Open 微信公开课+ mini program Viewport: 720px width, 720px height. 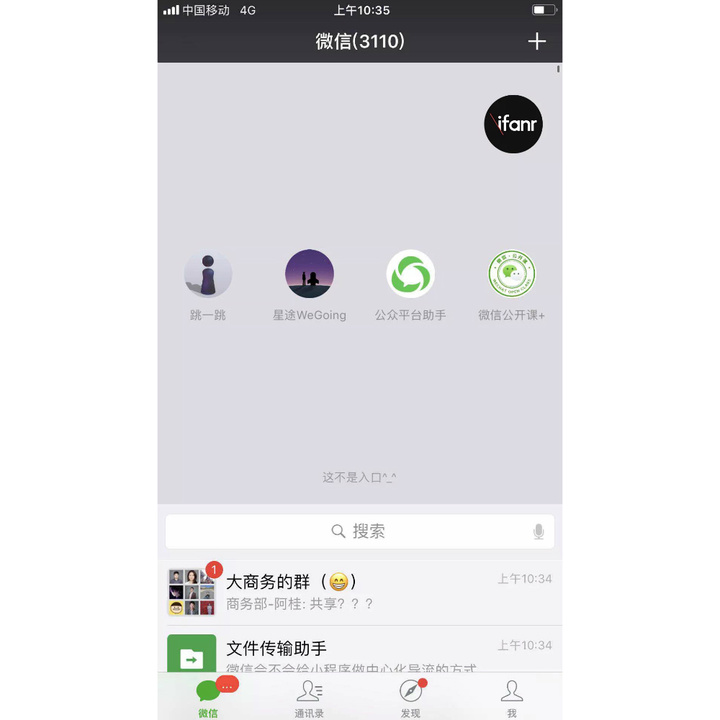point(511,275)
